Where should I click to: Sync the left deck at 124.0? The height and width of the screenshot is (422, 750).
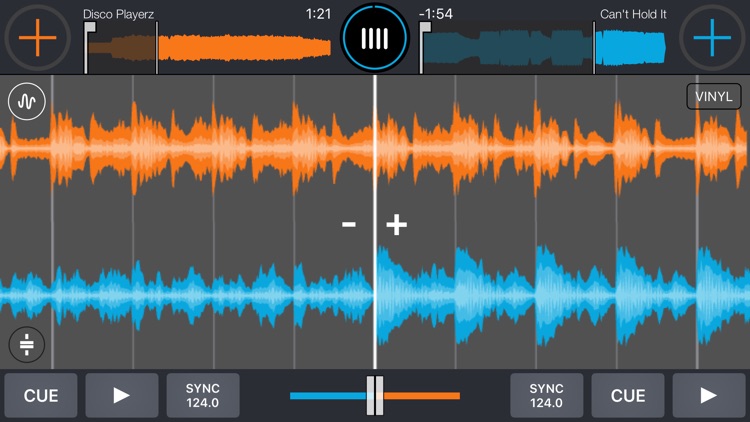point(203,396)
